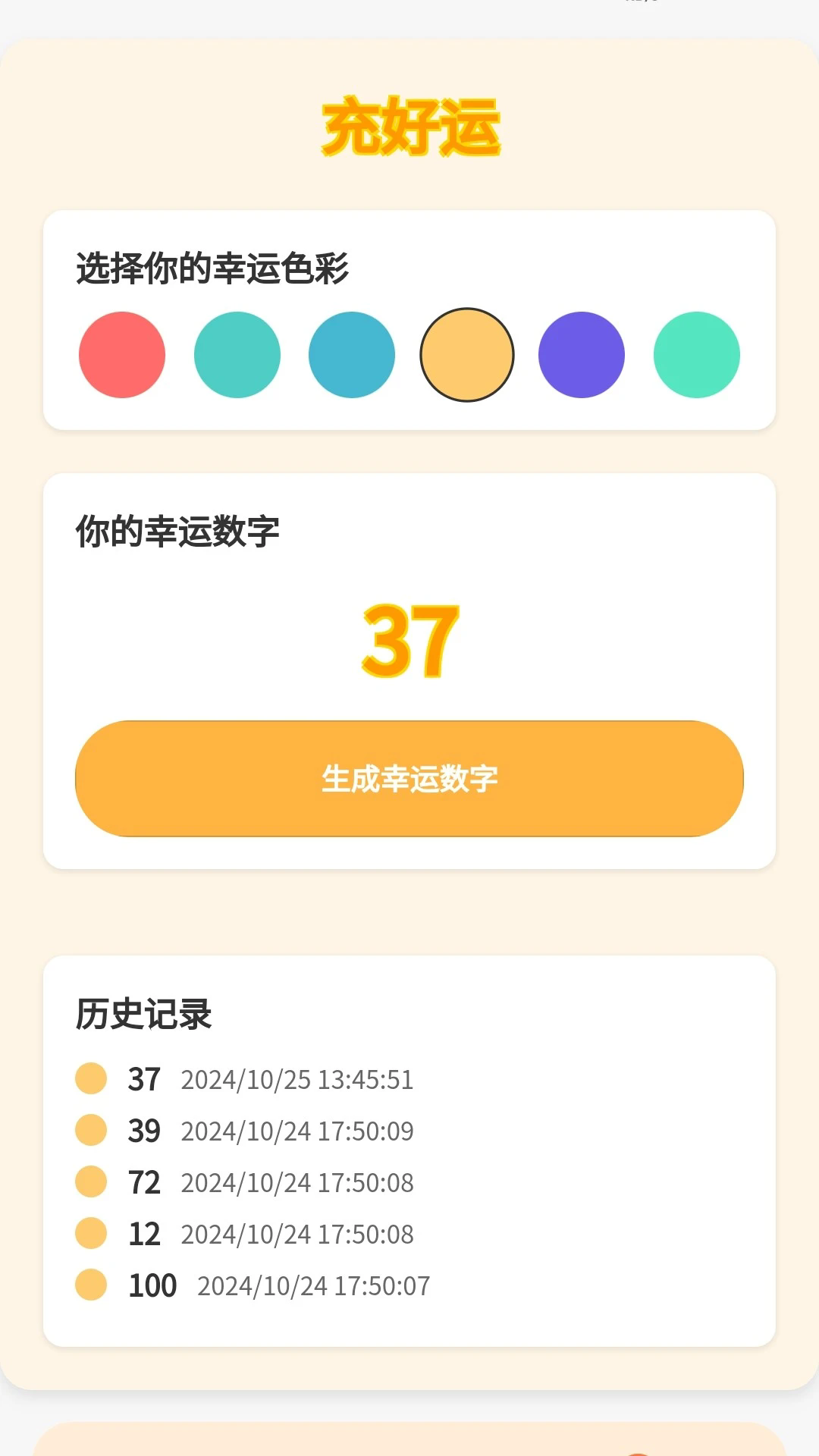Open the card peeking at screen bottom
Screen dimensions: 819x1456
[409, 1437]
